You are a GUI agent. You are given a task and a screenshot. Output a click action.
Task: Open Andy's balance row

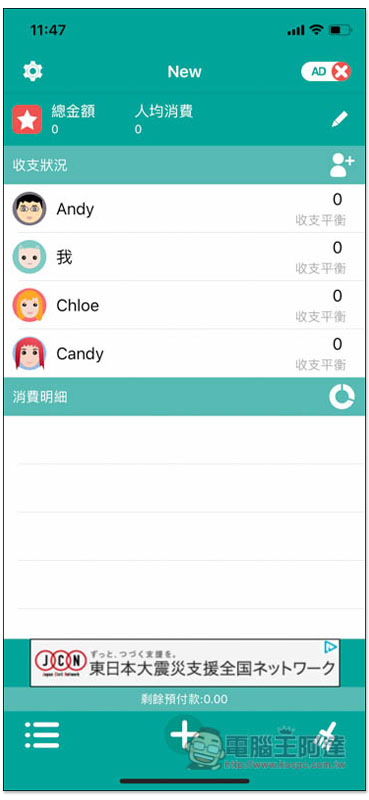pos(184,209)
